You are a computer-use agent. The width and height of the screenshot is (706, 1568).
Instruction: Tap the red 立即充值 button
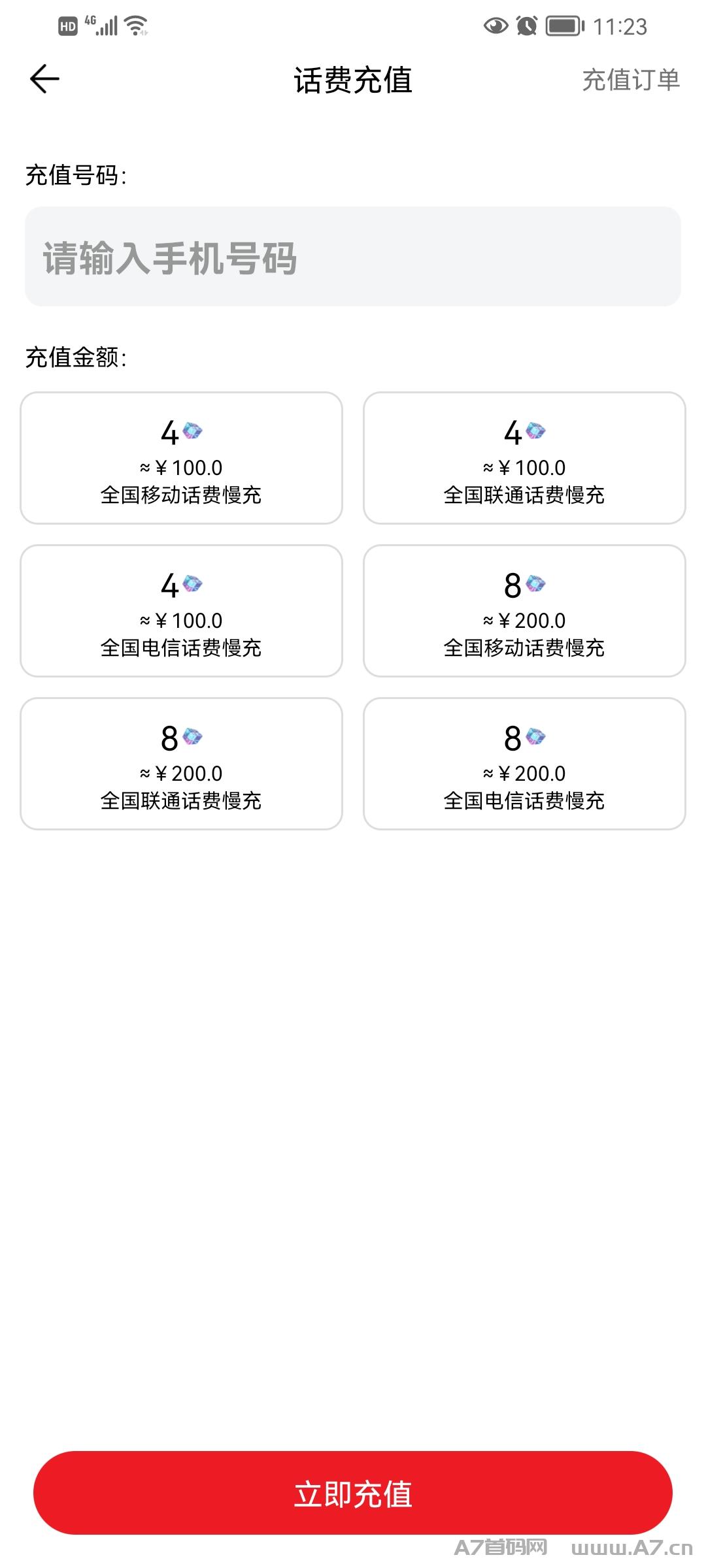(353, 1494)
